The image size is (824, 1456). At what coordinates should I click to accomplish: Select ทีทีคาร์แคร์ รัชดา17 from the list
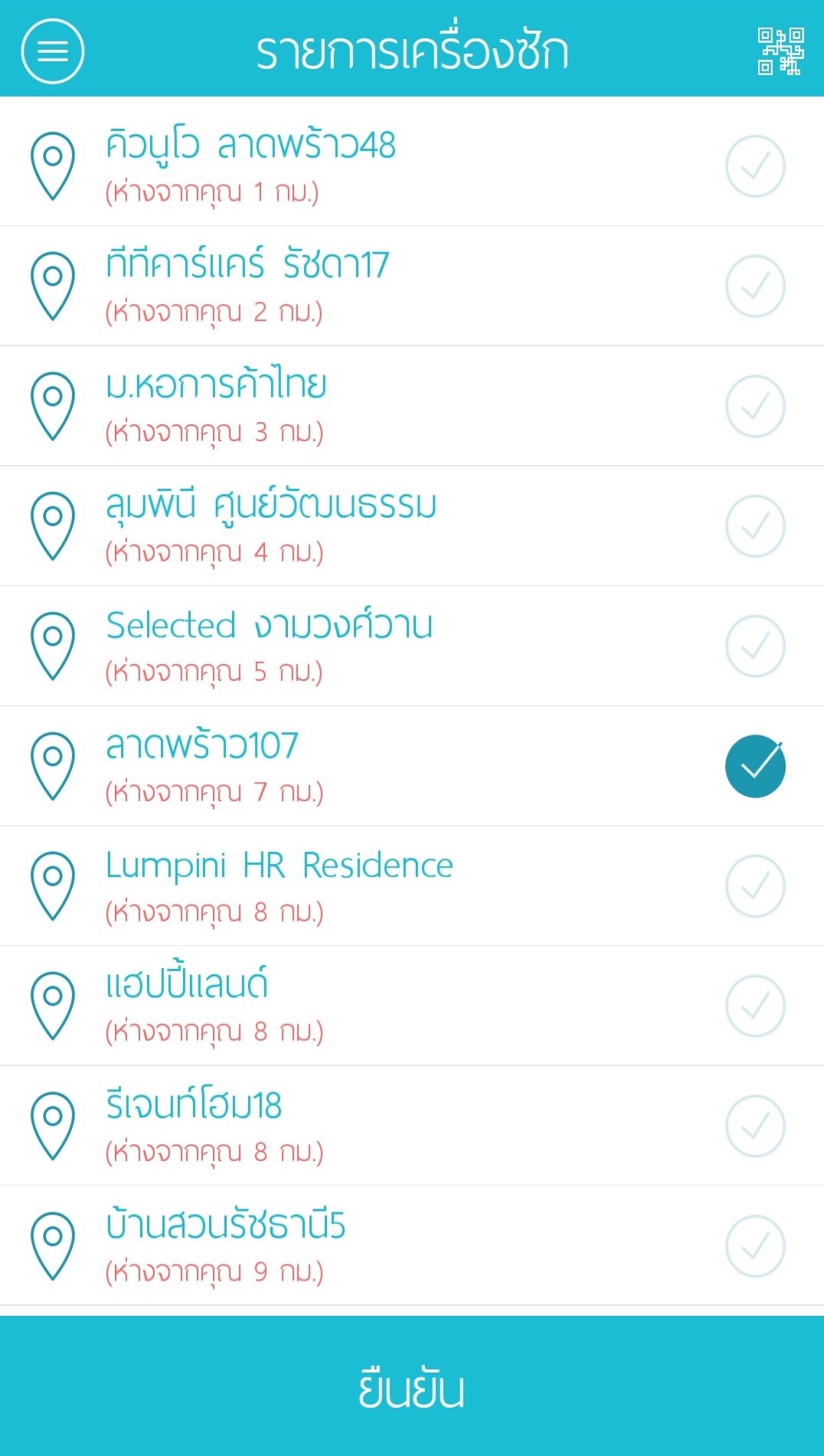point(412,286)
